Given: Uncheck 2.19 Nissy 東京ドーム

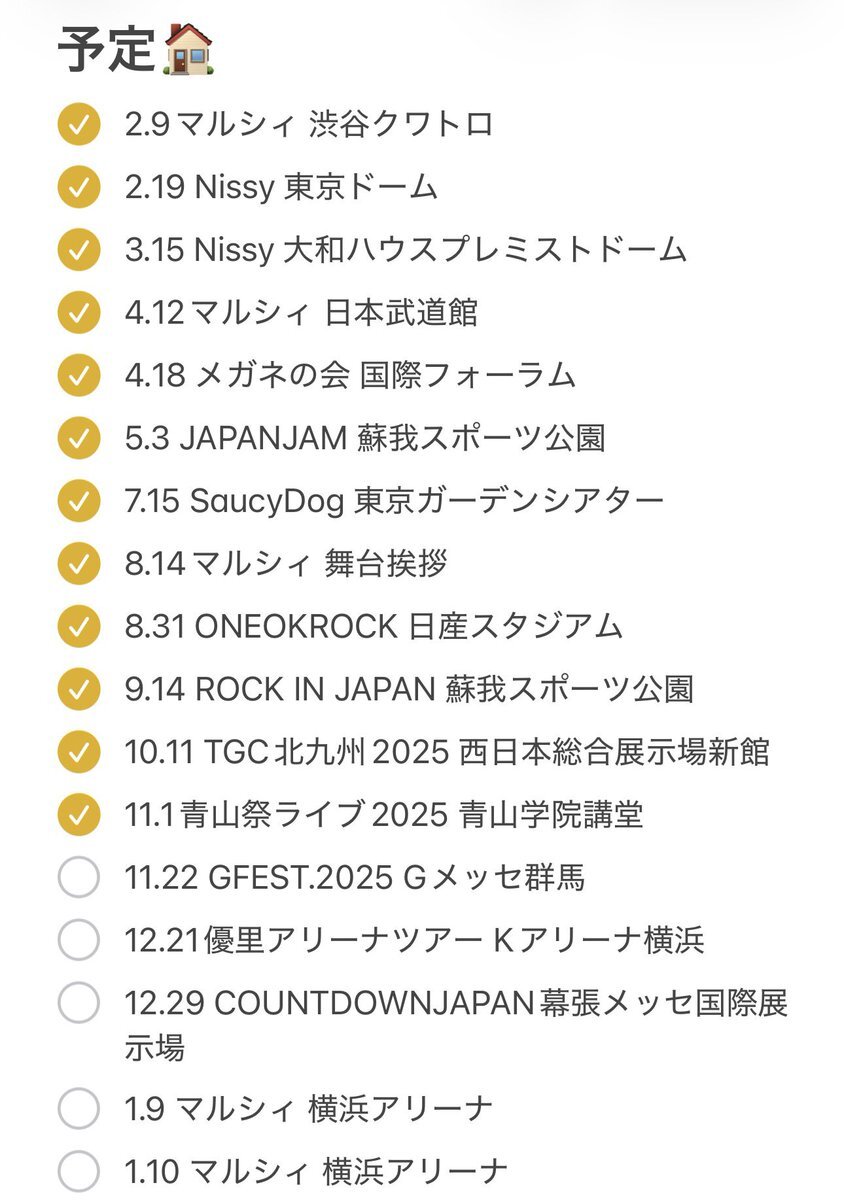Looking at the screenshot, I should point(79,188).
